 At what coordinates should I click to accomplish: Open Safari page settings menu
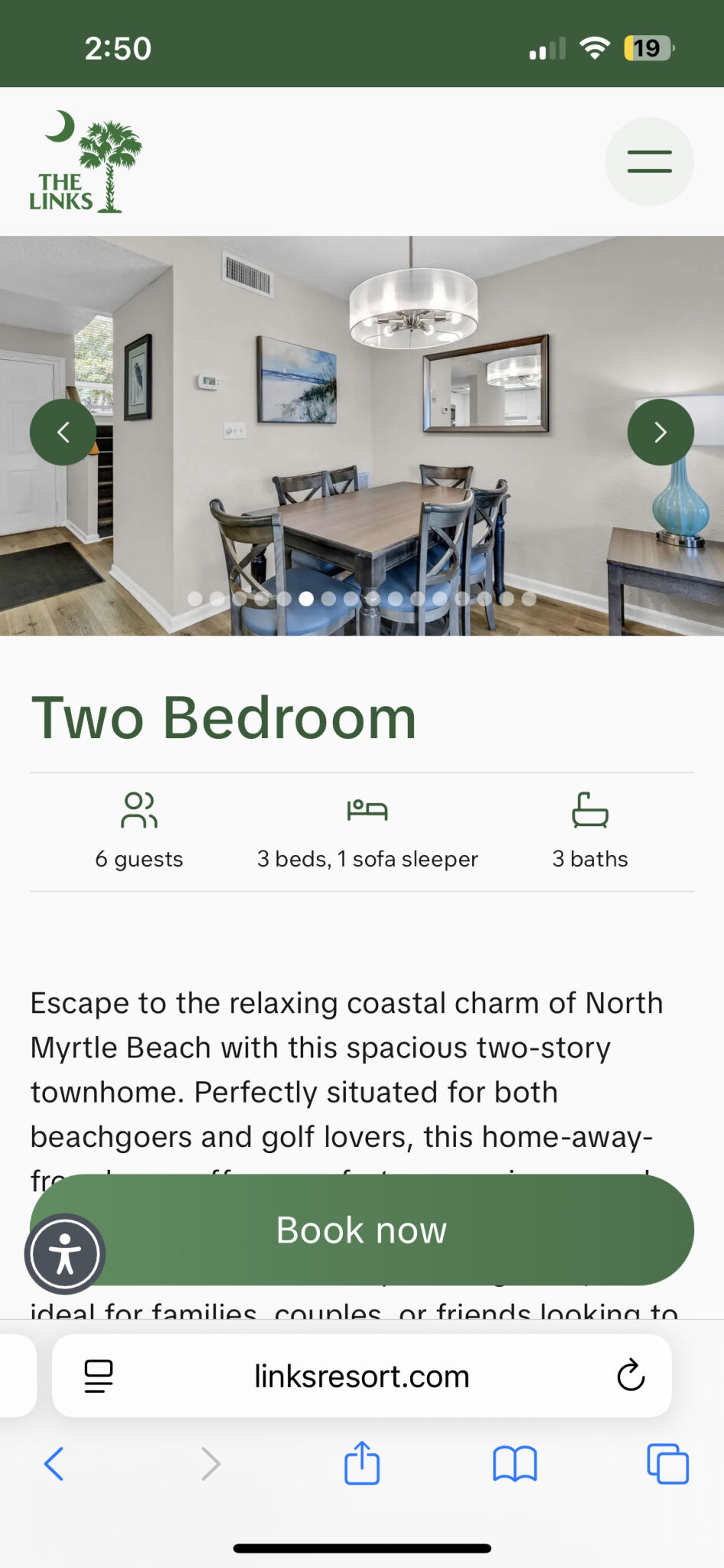[99, 1377]
